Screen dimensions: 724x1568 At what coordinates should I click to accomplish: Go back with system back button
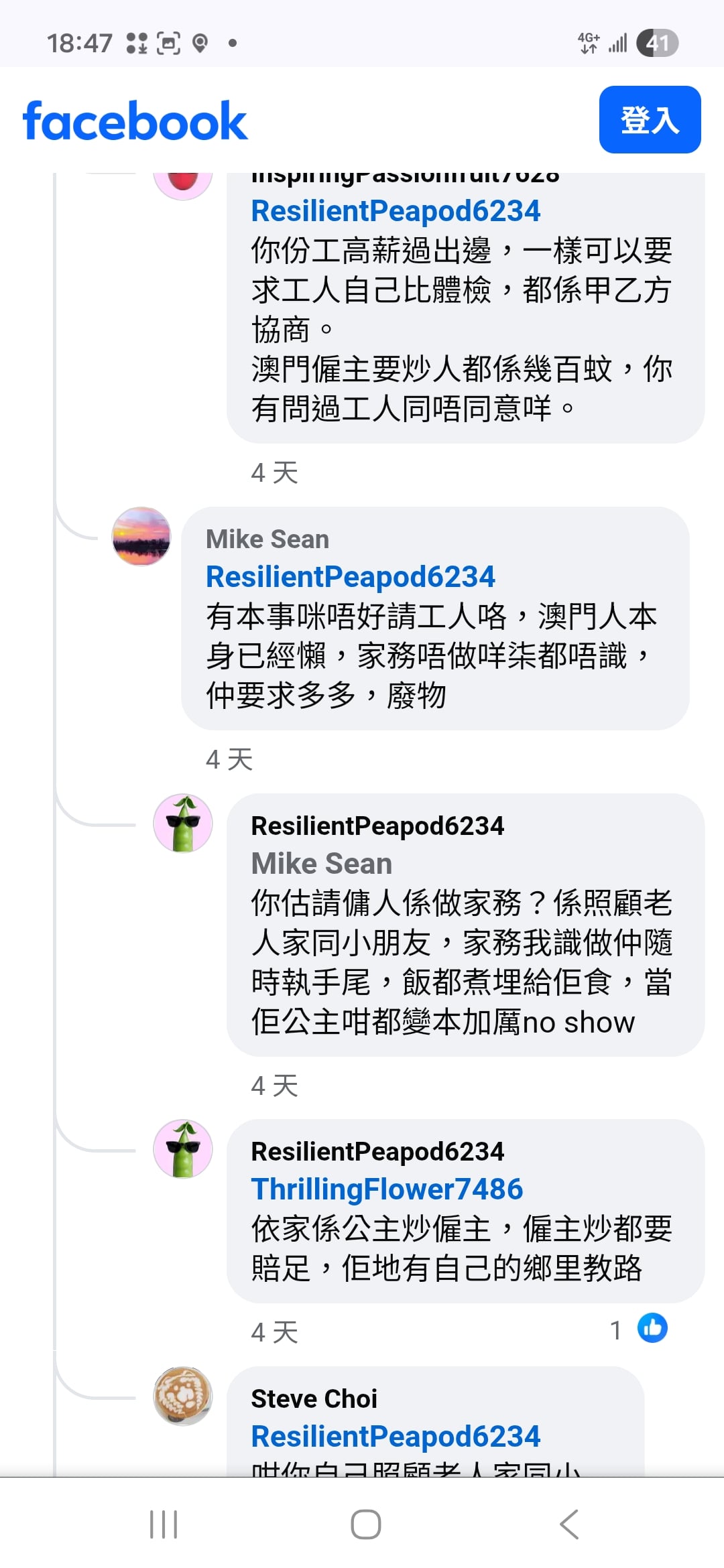(568, 1524)
